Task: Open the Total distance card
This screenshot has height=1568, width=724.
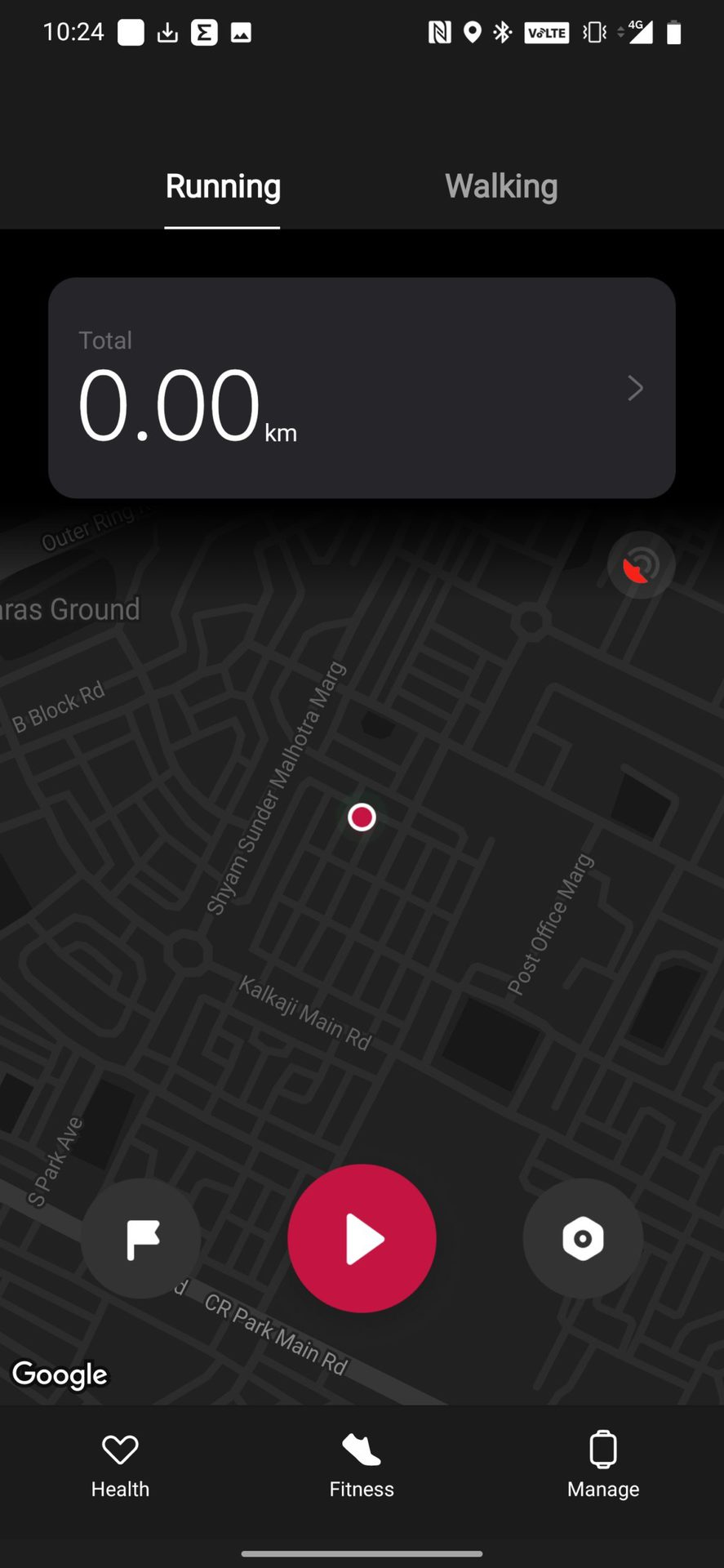Action: click(362, 388)
